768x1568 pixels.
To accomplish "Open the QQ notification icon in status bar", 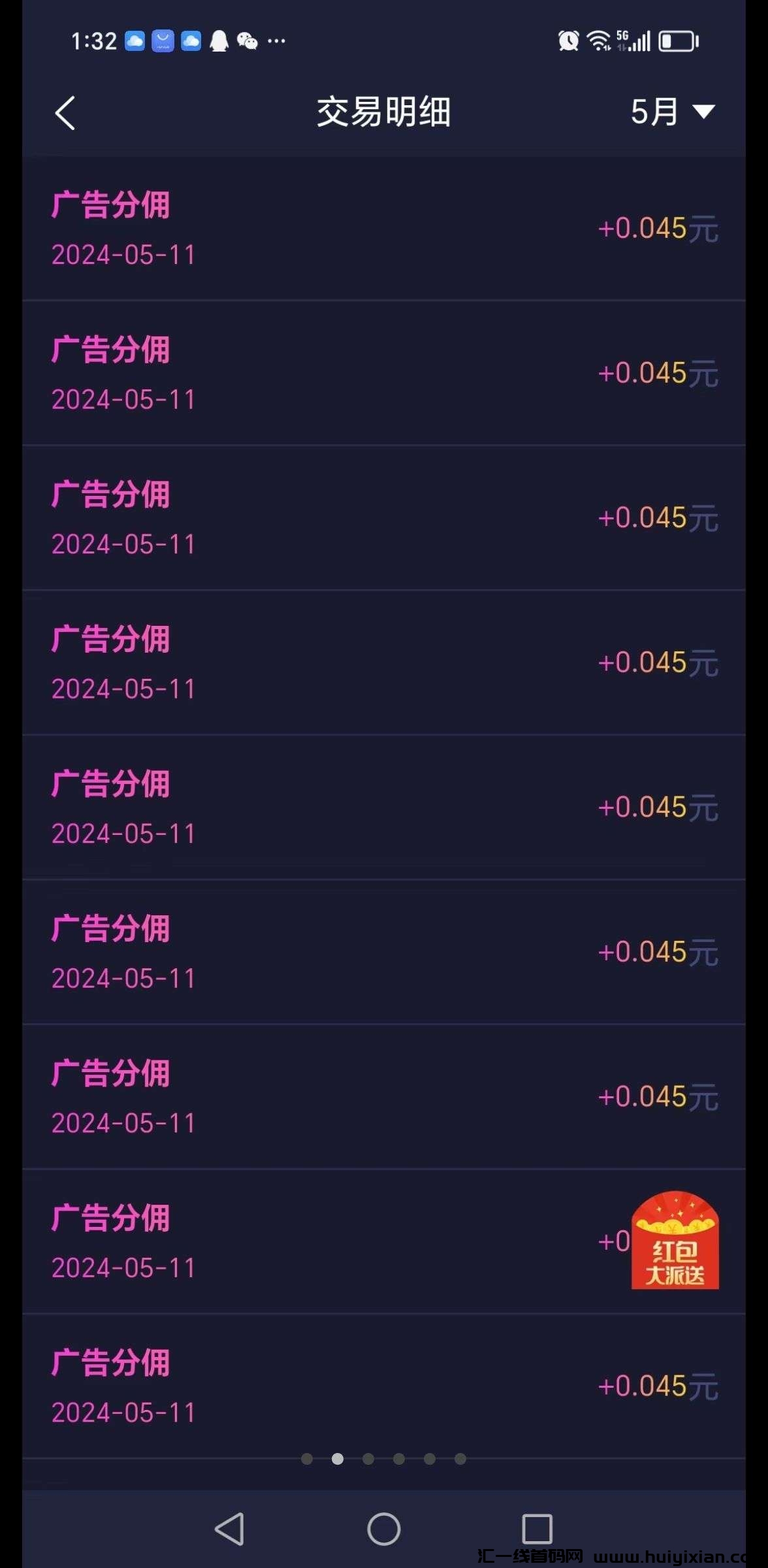I will click(220, 41).
